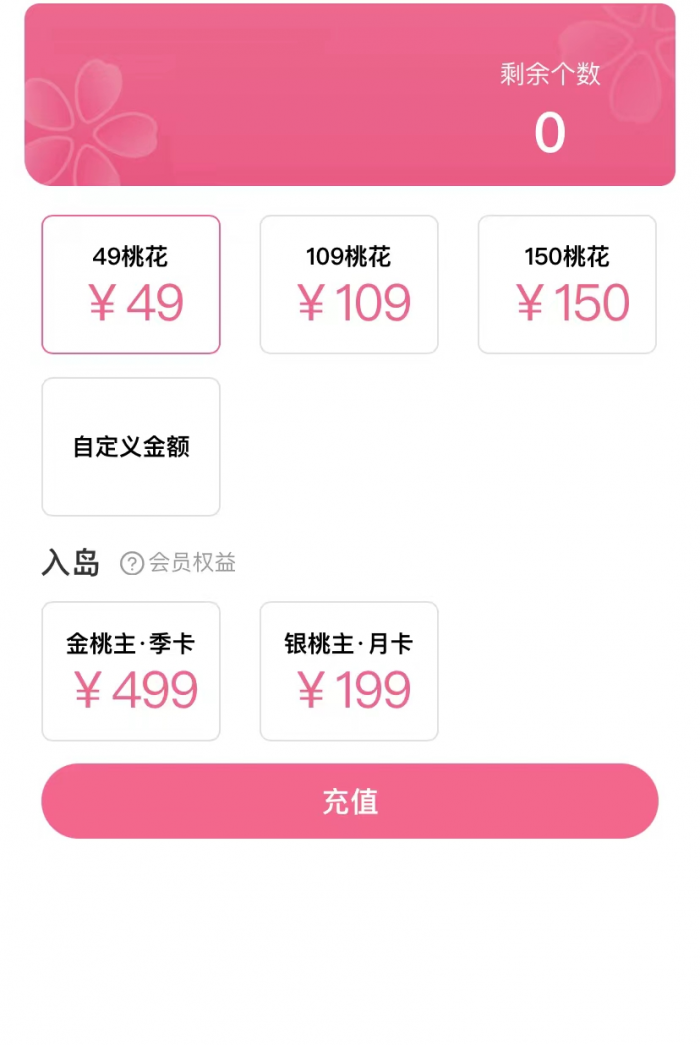Open 自定义金额 custom amount option
Image resolution: width=700 pixels, height=1045 pixels.
tap(131, 447)
